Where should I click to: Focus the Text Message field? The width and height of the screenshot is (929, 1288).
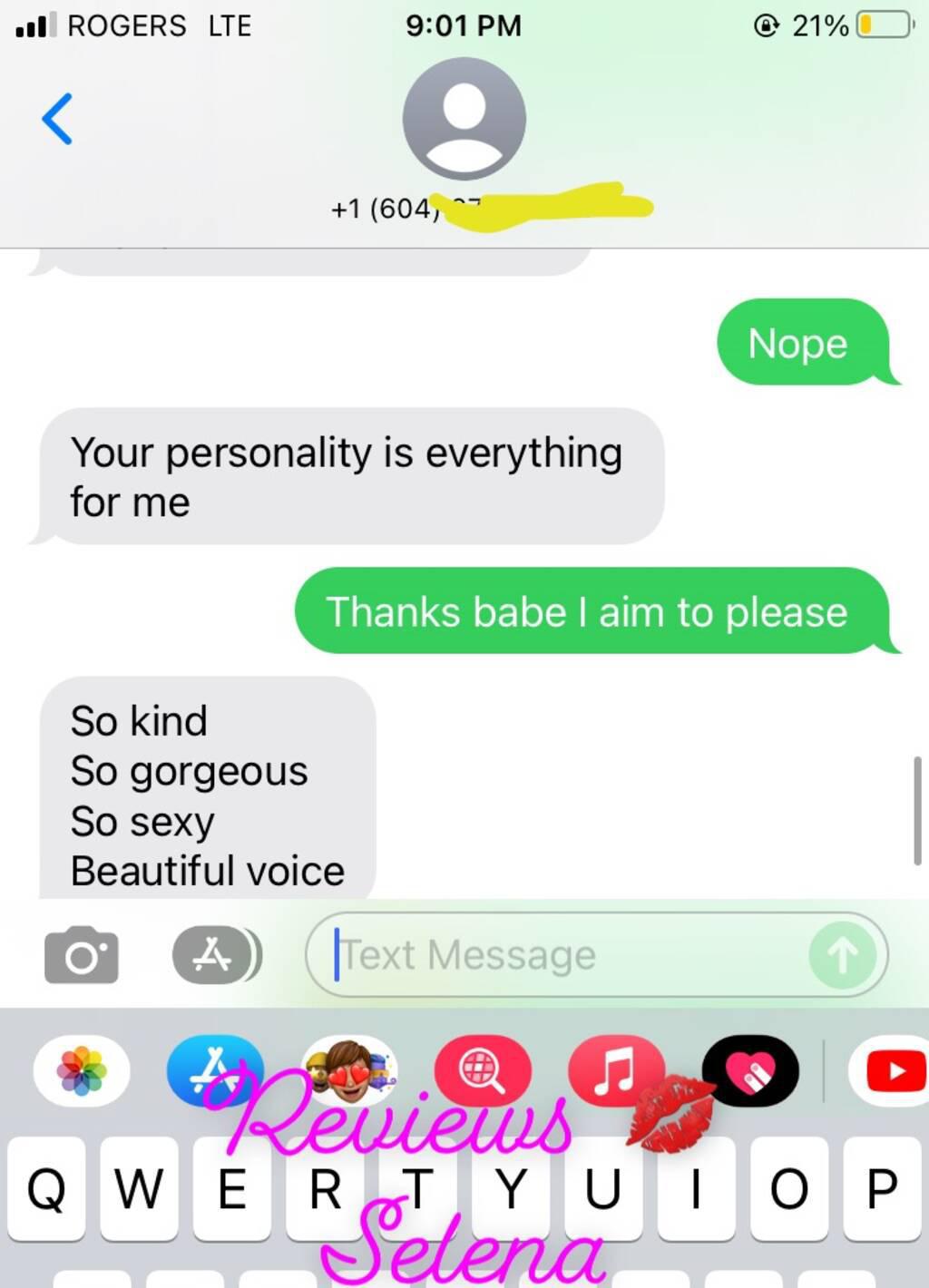click(562, 955)
